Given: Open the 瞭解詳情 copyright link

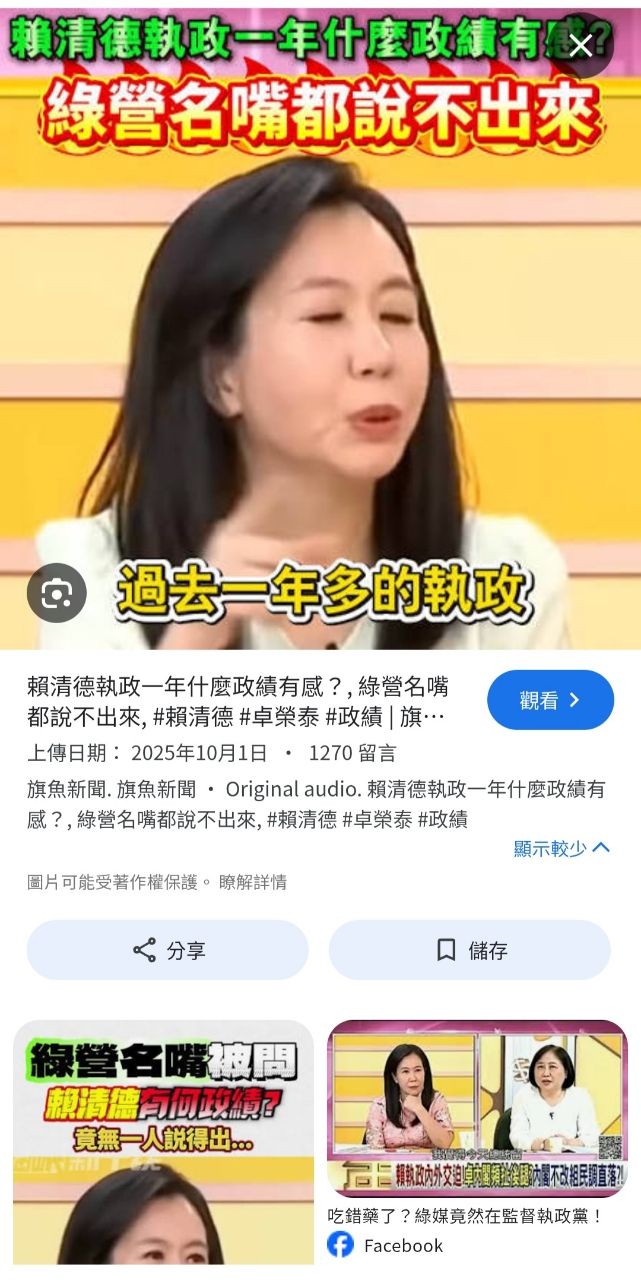Looking at the screenshot, I should point(253,882).
